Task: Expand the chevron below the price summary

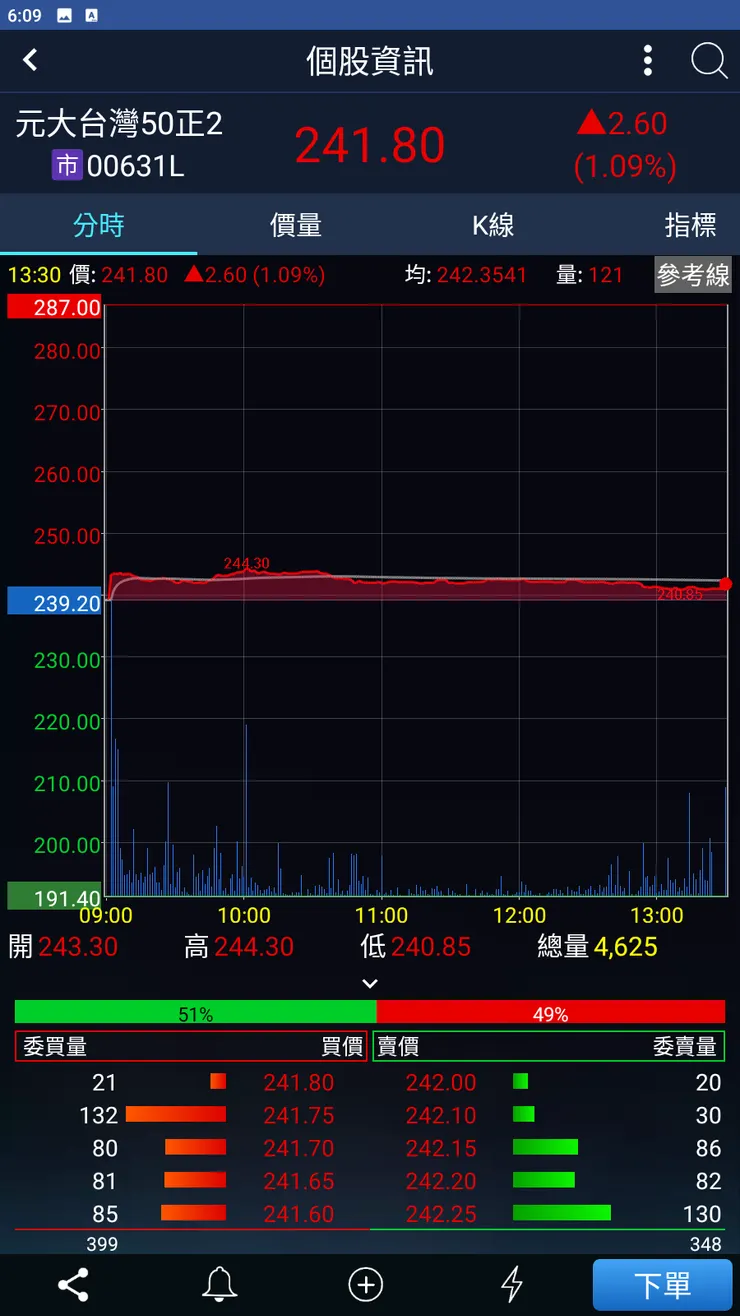Action: click(370, 984)
